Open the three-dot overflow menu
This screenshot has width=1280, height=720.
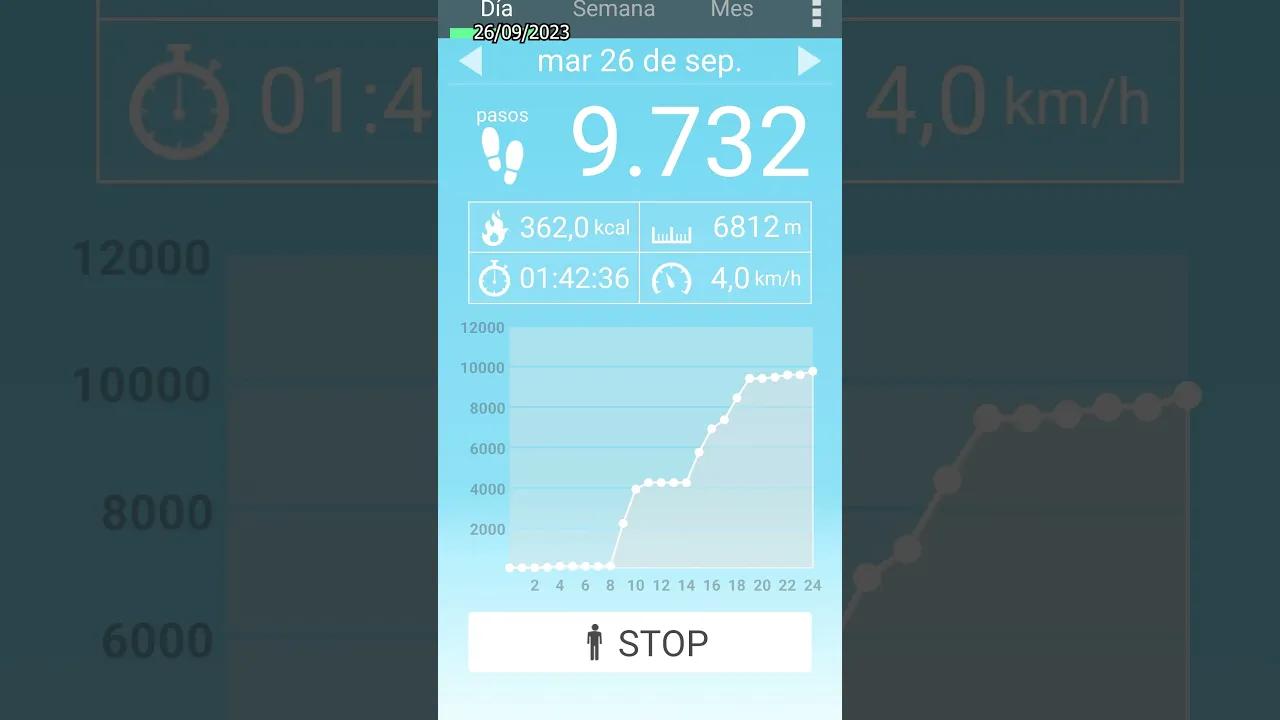point(816,13)
